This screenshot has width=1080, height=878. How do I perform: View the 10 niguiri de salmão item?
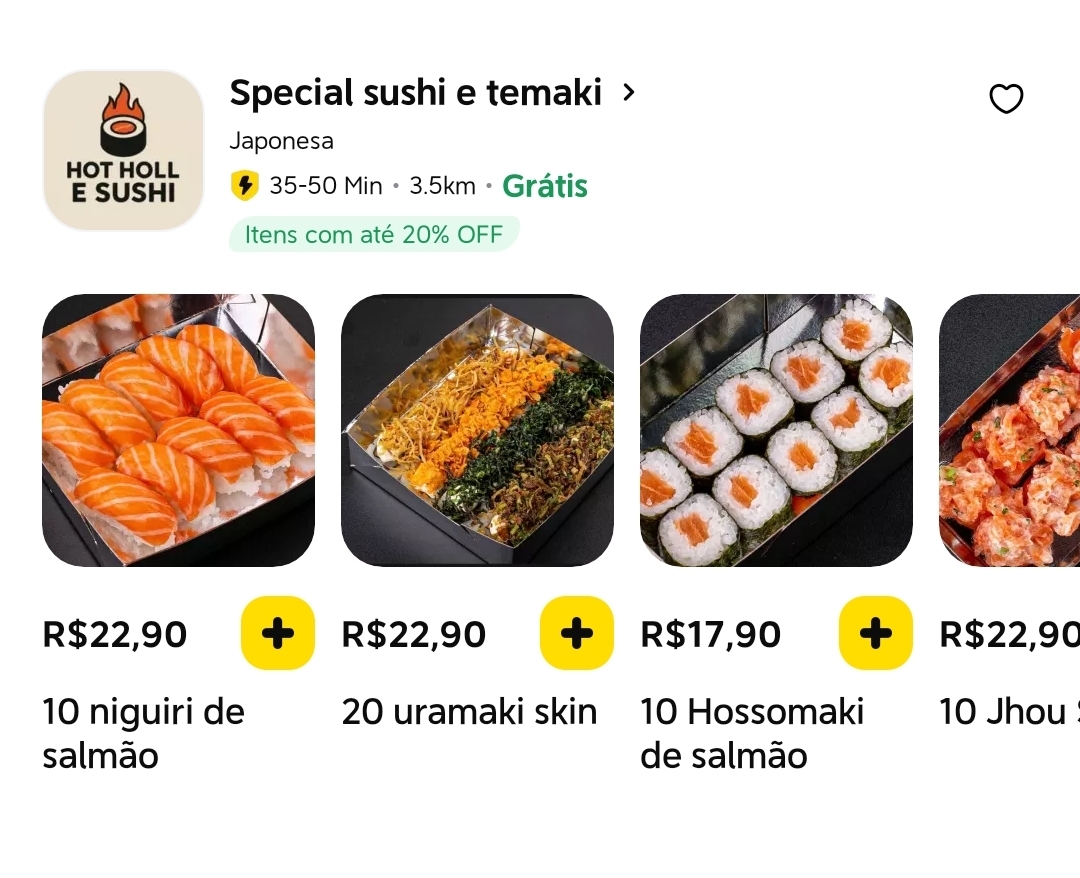pos(178,430)
